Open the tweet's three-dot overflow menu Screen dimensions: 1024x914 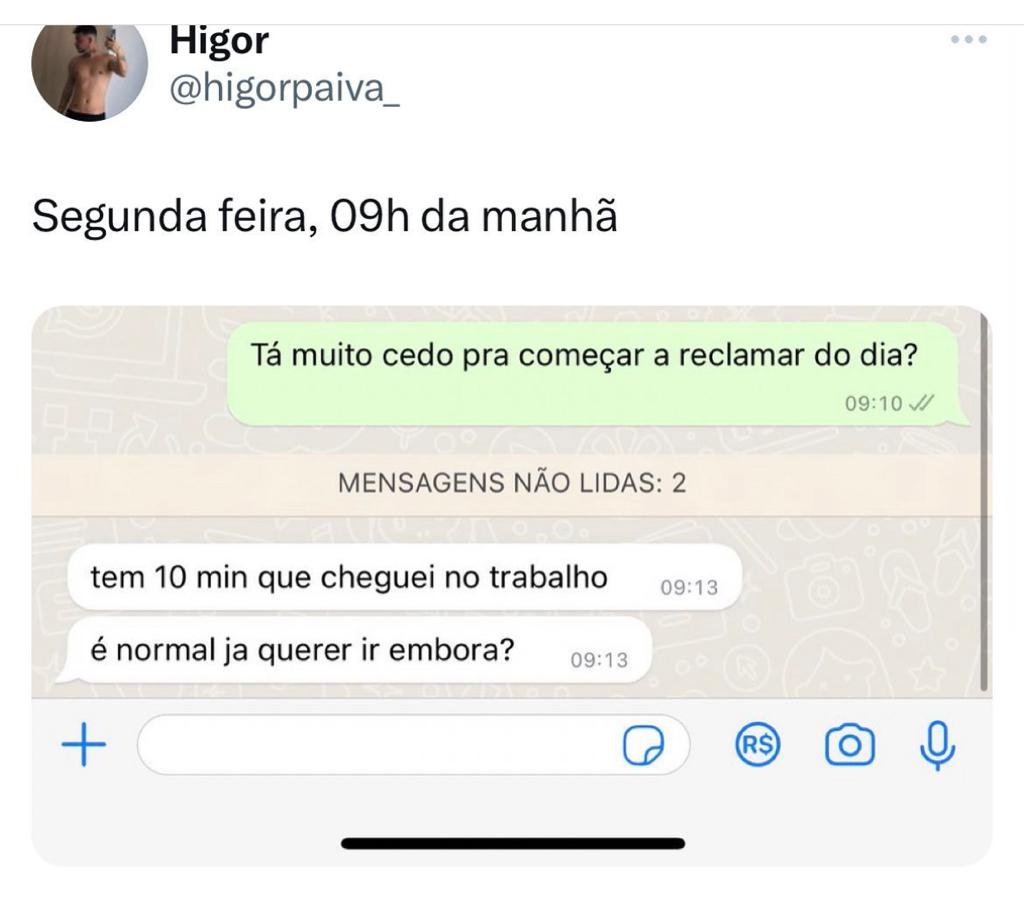click(x=968, y=40)
